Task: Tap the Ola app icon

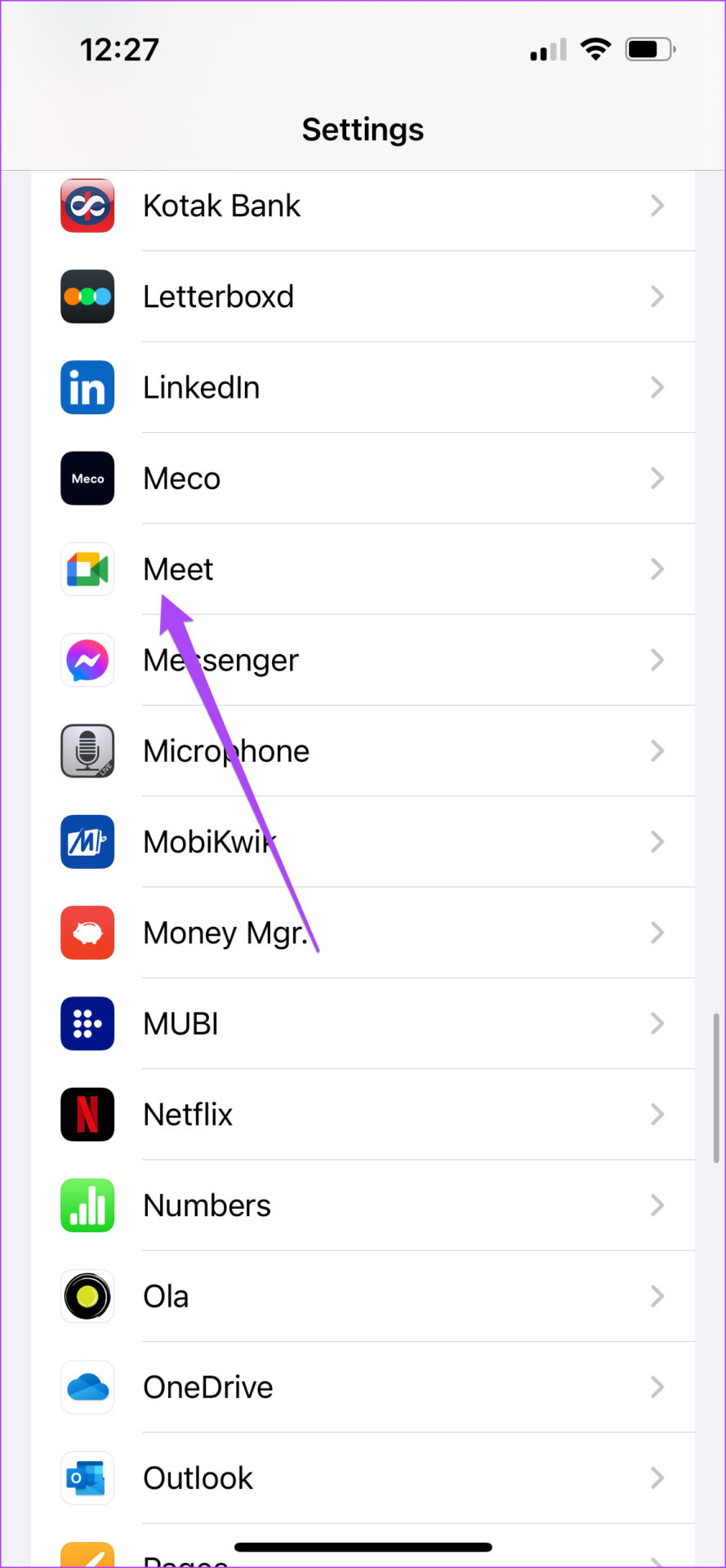Action: 87,1296
